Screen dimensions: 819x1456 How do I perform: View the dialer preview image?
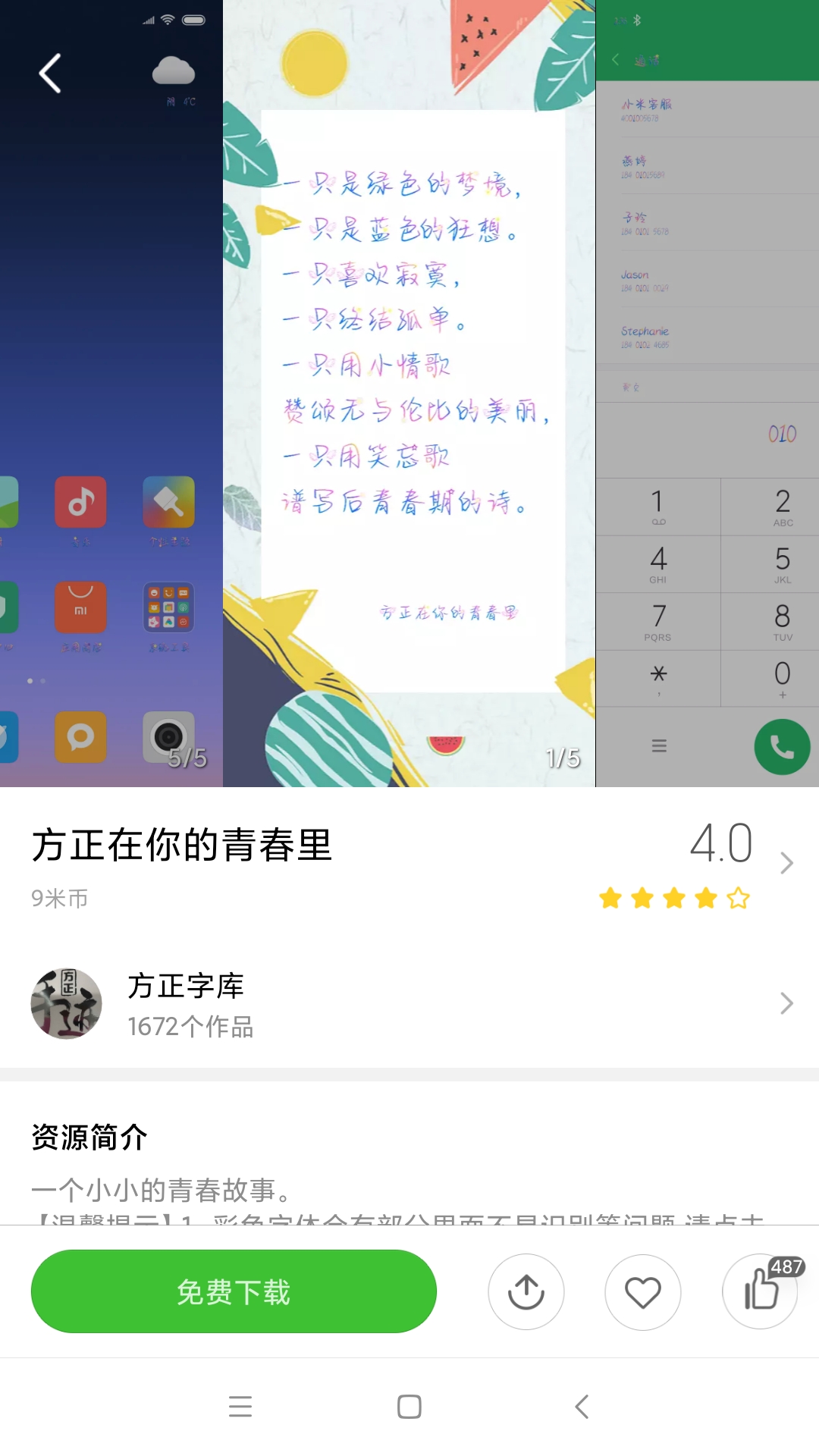pos(707,394)
